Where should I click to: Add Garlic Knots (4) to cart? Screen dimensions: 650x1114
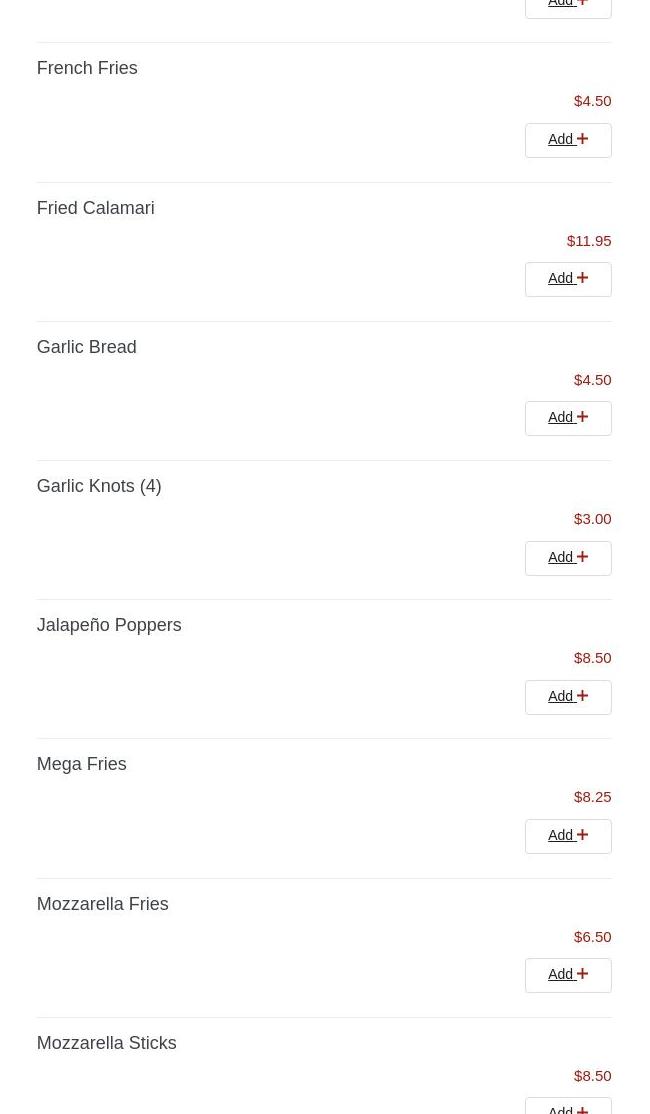567,558
